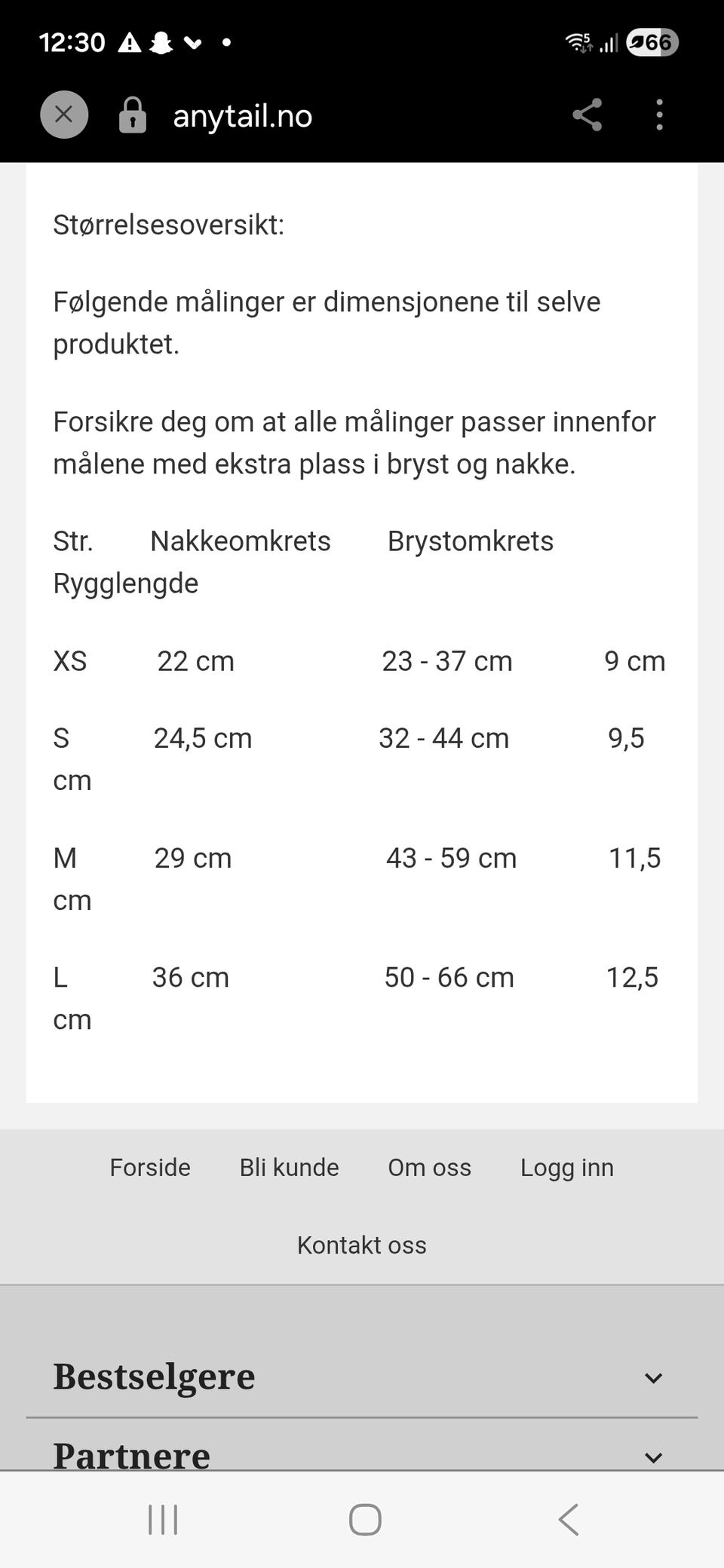This screenshot has width=724, height=1568.
Task: View site security info via lock icon
Action: (x=133, y=115)
